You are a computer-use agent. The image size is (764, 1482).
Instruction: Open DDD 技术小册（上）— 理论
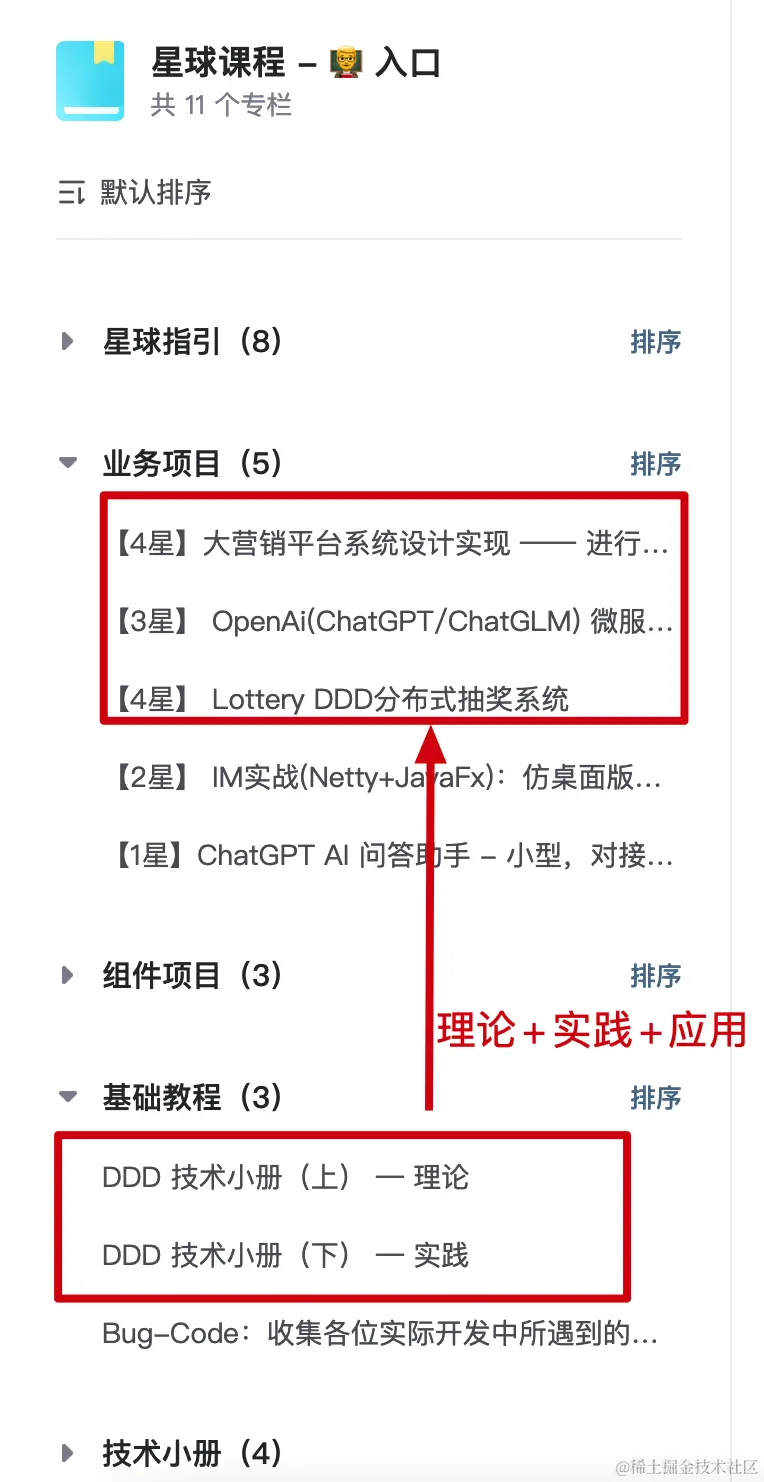click(286, 1177)
